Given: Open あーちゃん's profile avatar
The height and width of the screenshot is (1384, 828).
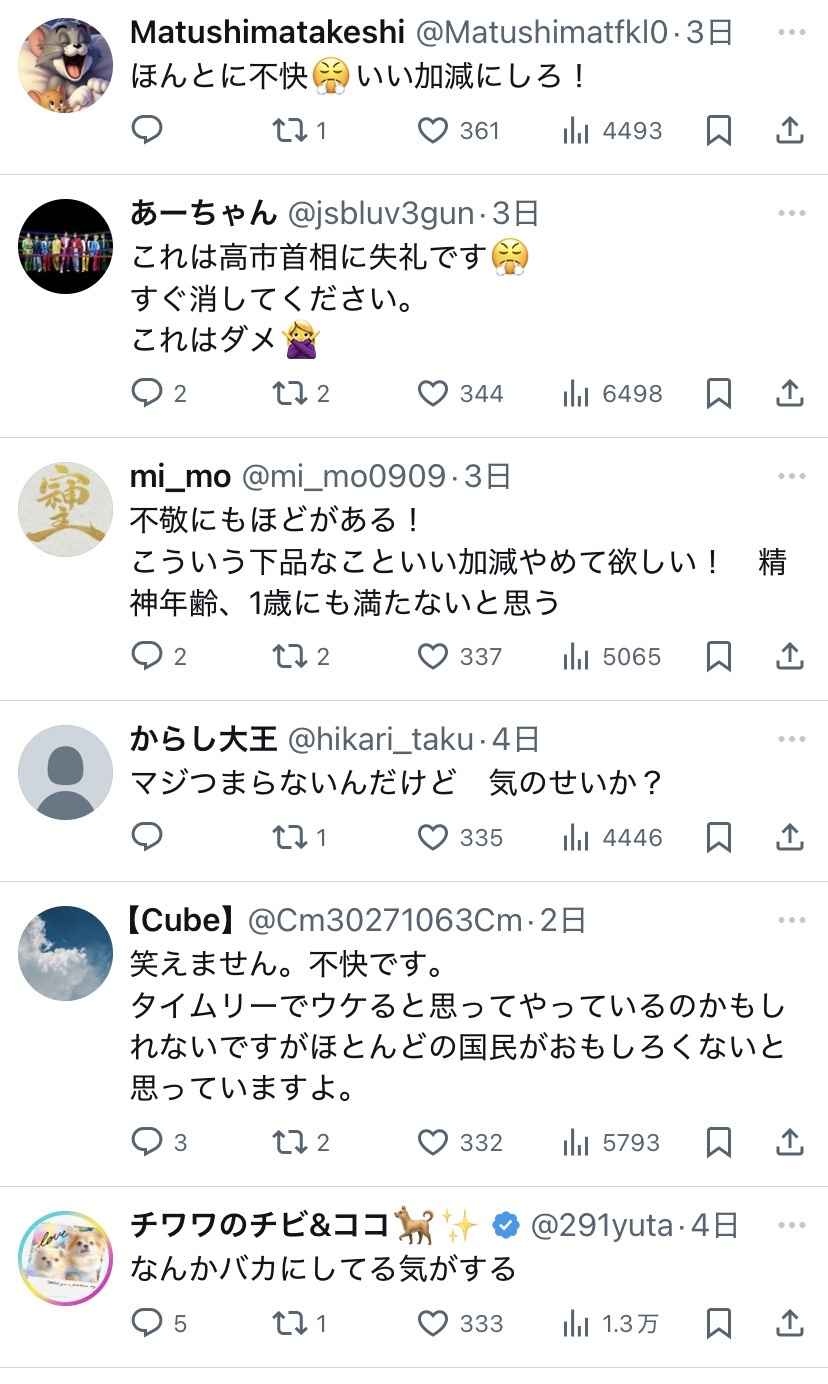Looking at the screenshot, I should click(x=66, y=246).
